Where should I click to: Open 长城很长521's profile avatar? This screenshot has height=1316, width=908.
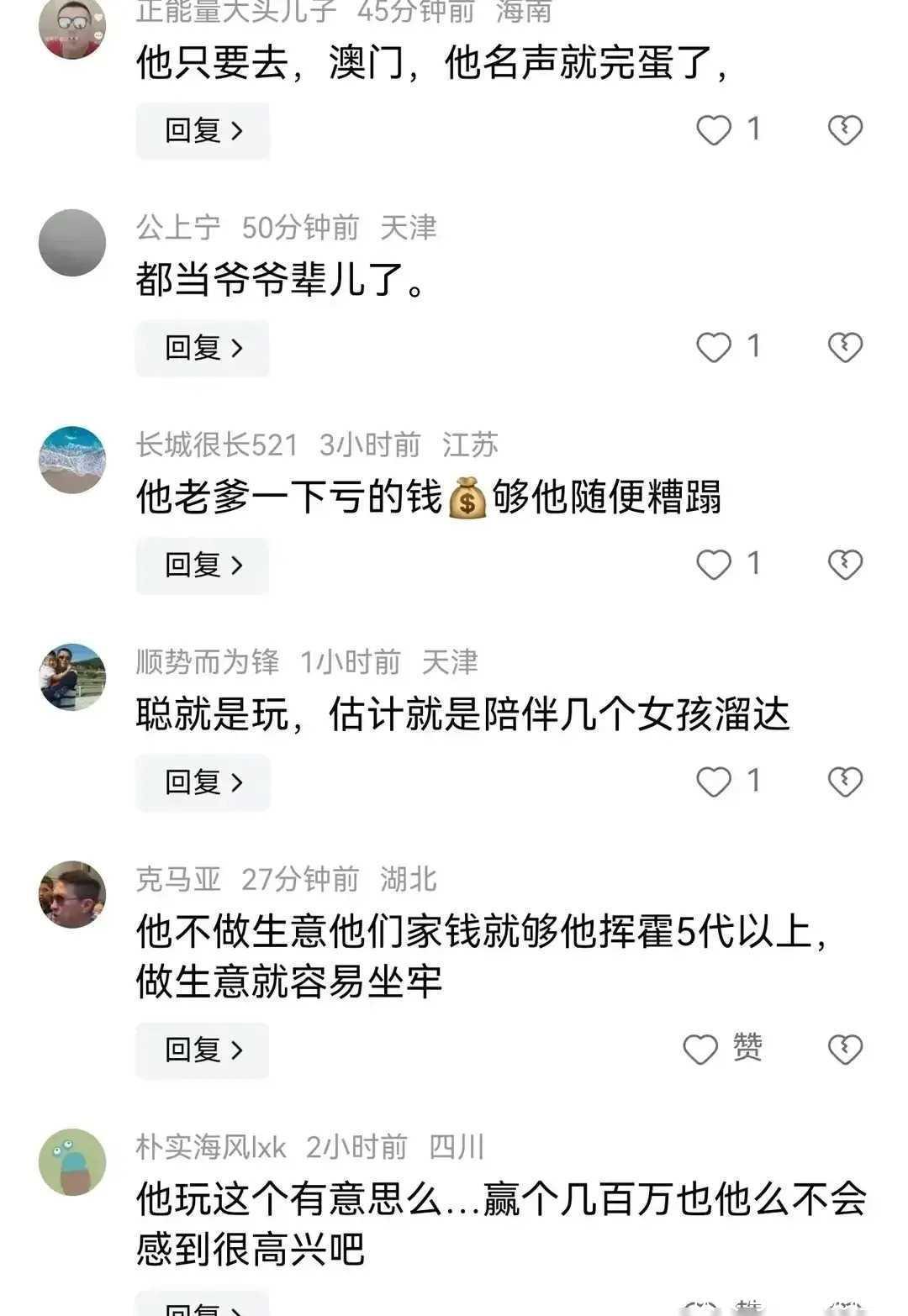pos(72,460)
